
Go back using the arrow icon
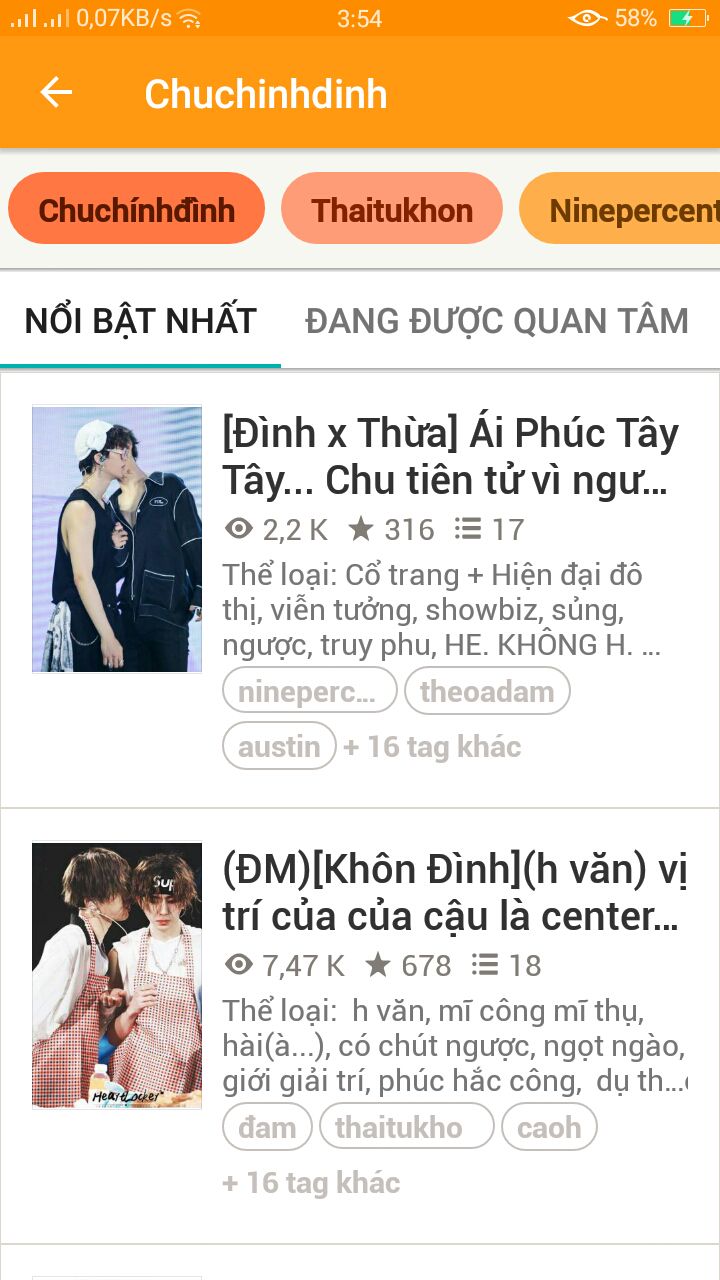(x=56, y=93)
